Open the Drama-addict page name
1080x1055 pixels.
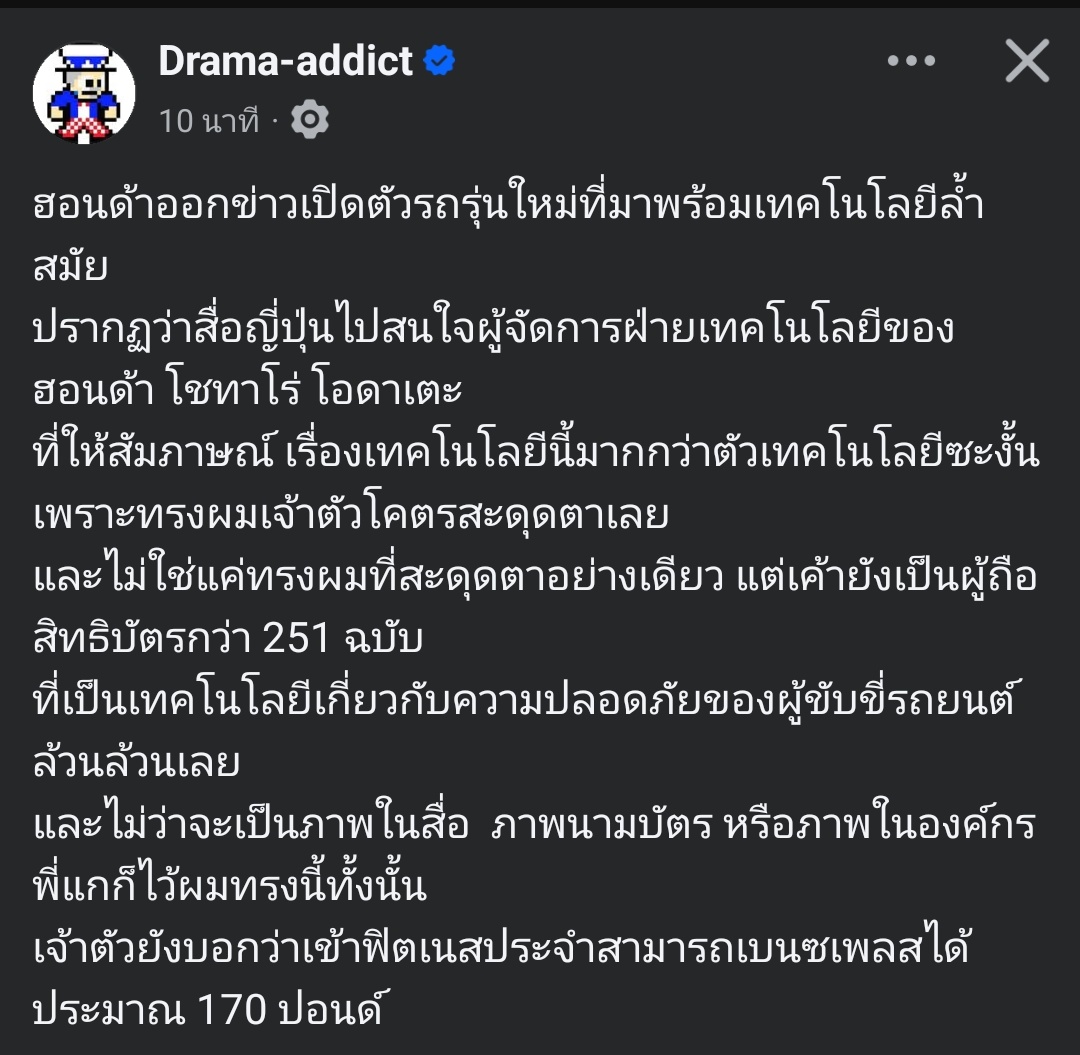pos(285,62)
